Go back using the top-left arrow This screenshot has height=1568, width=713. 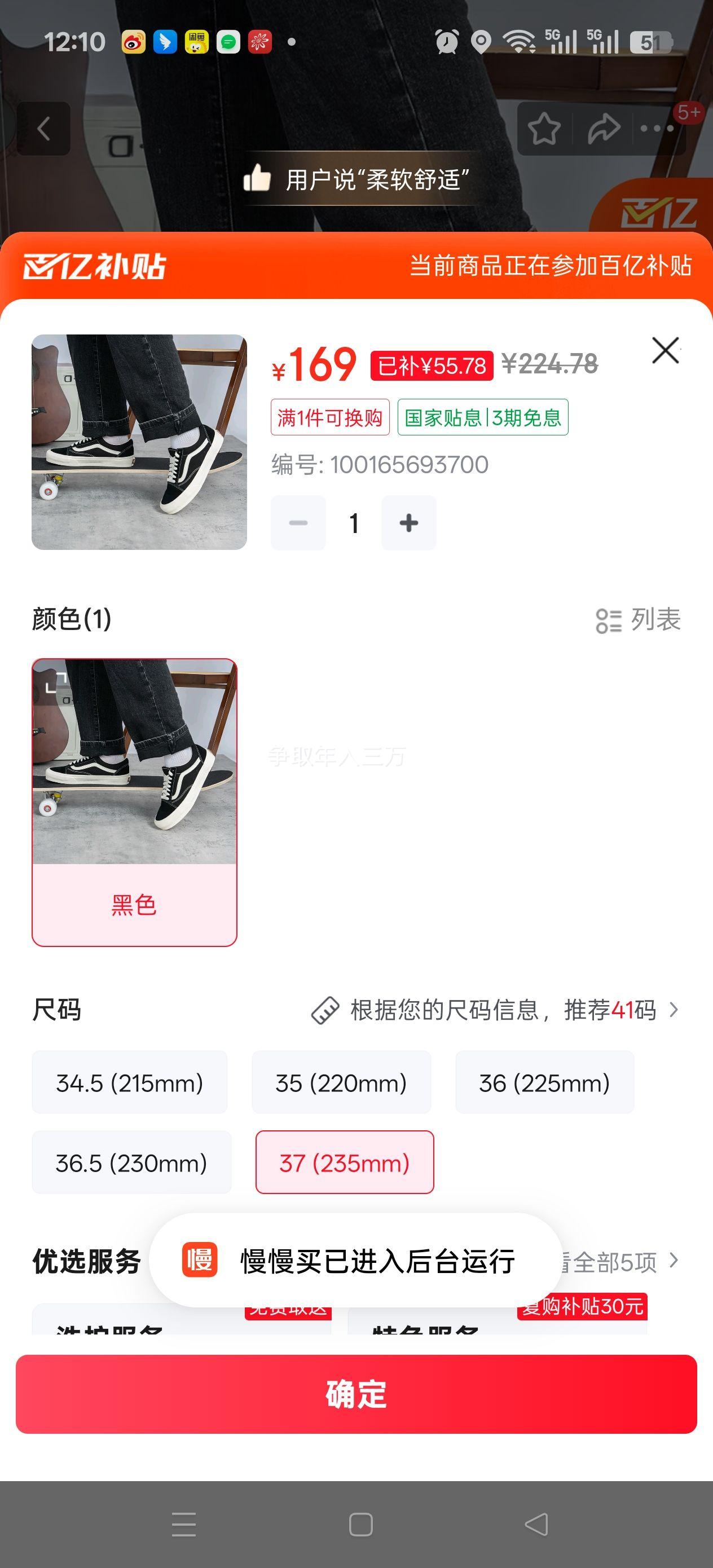tap(43, 129)
